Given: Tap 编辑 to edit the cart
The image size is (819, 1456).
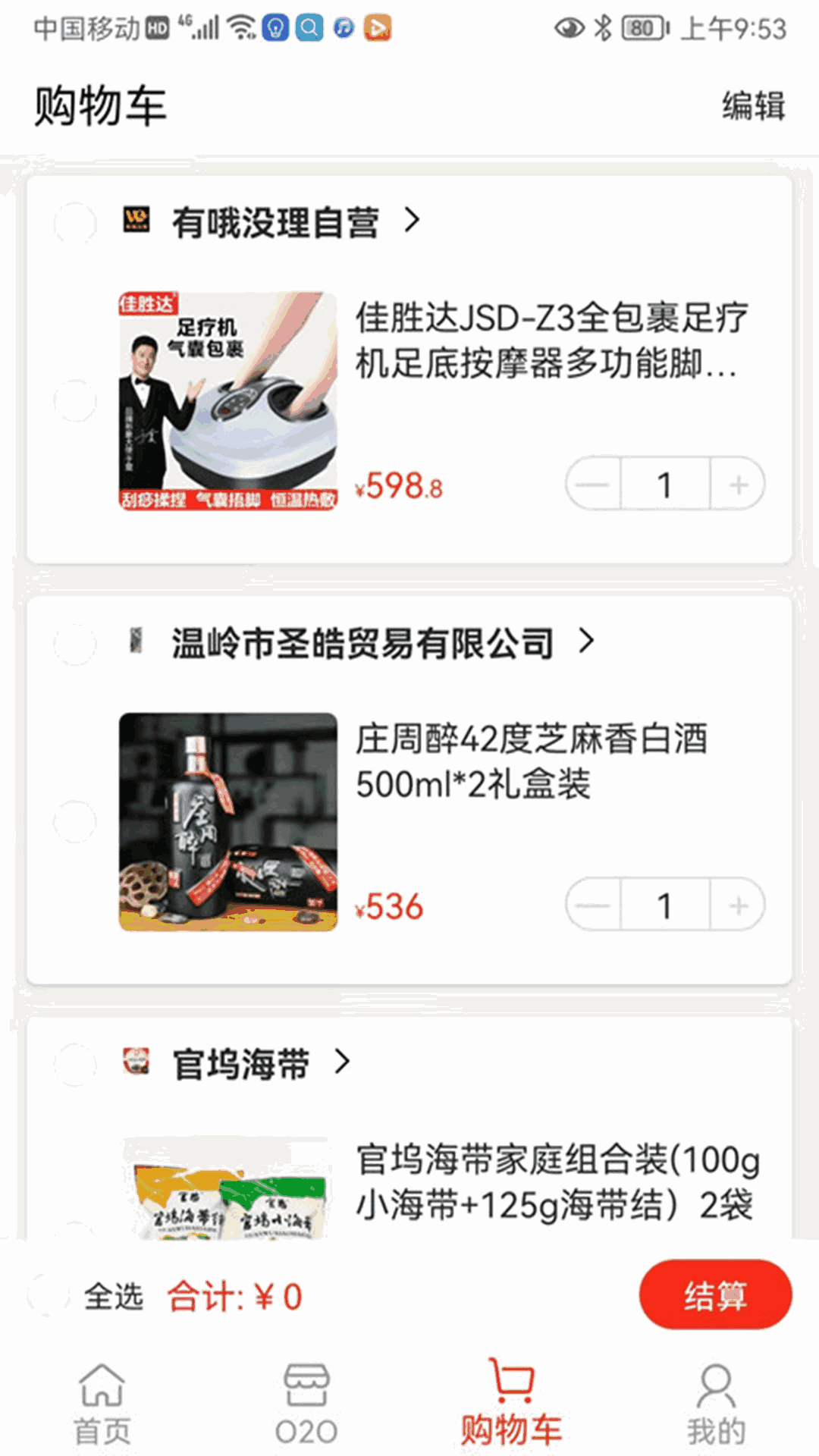Looking at the screenshot, I should (752, 105).
